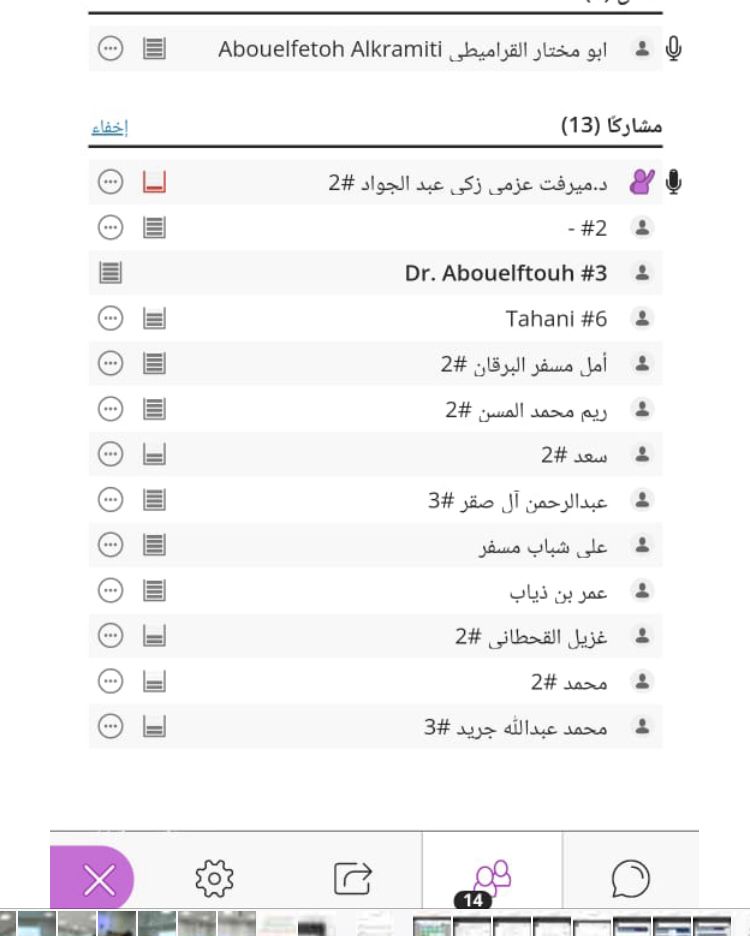Open more options for عبدالرحمن آل صقر

coord(110,499)
